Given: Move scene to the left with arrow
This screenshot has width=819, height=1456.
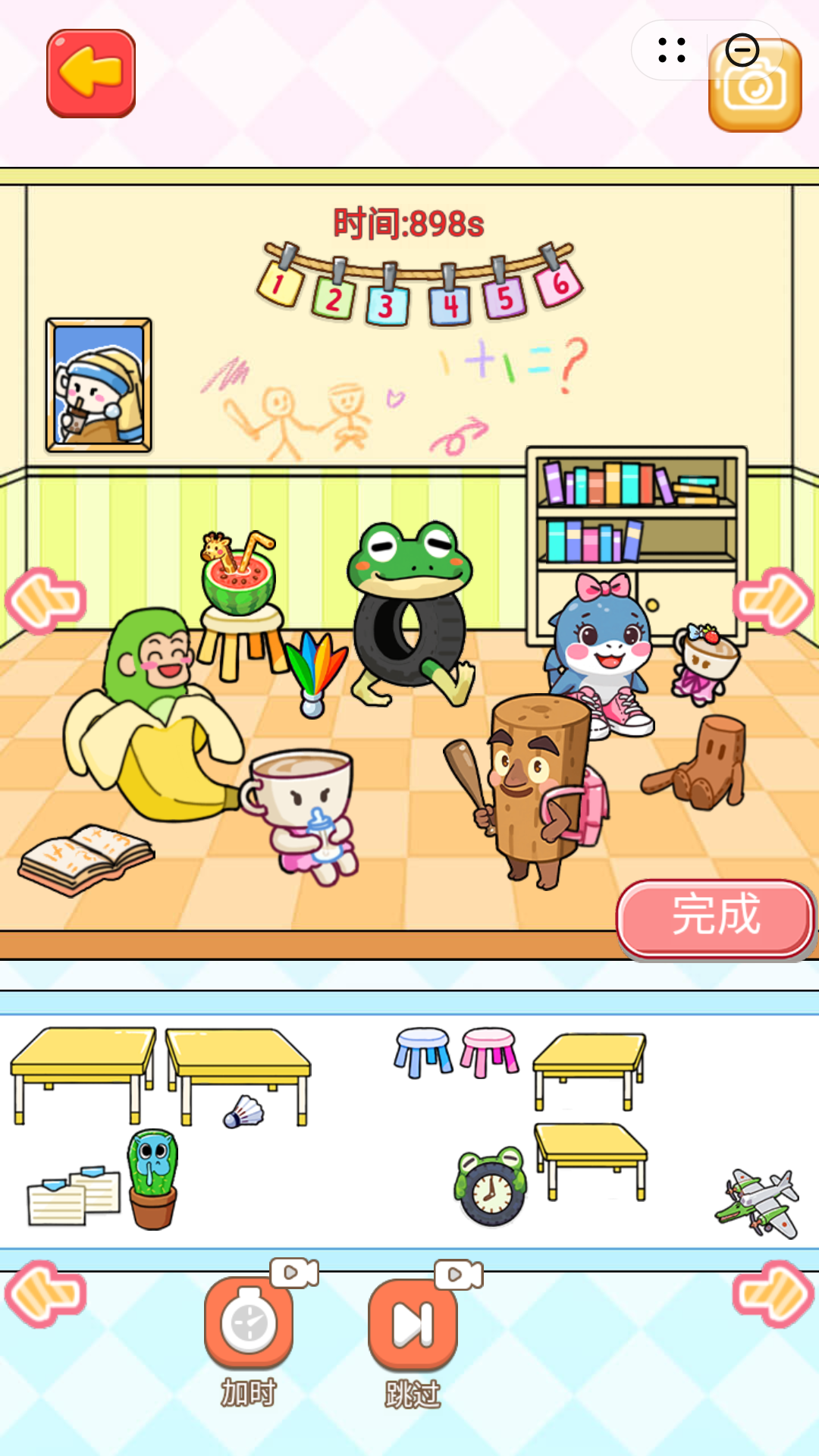Looking at the screenshot, I should click(45, 600).
